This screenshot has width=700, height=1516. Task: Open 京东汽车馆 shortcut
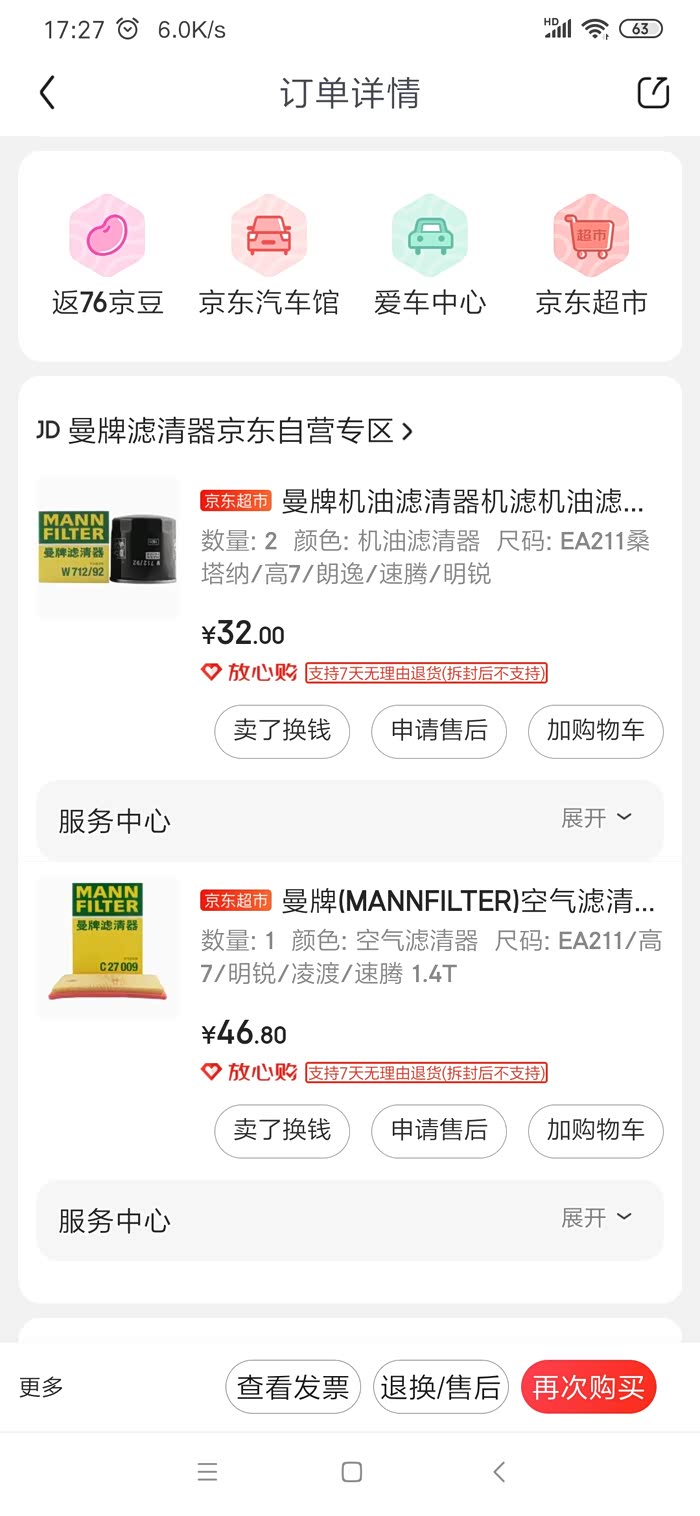(268, 255)
